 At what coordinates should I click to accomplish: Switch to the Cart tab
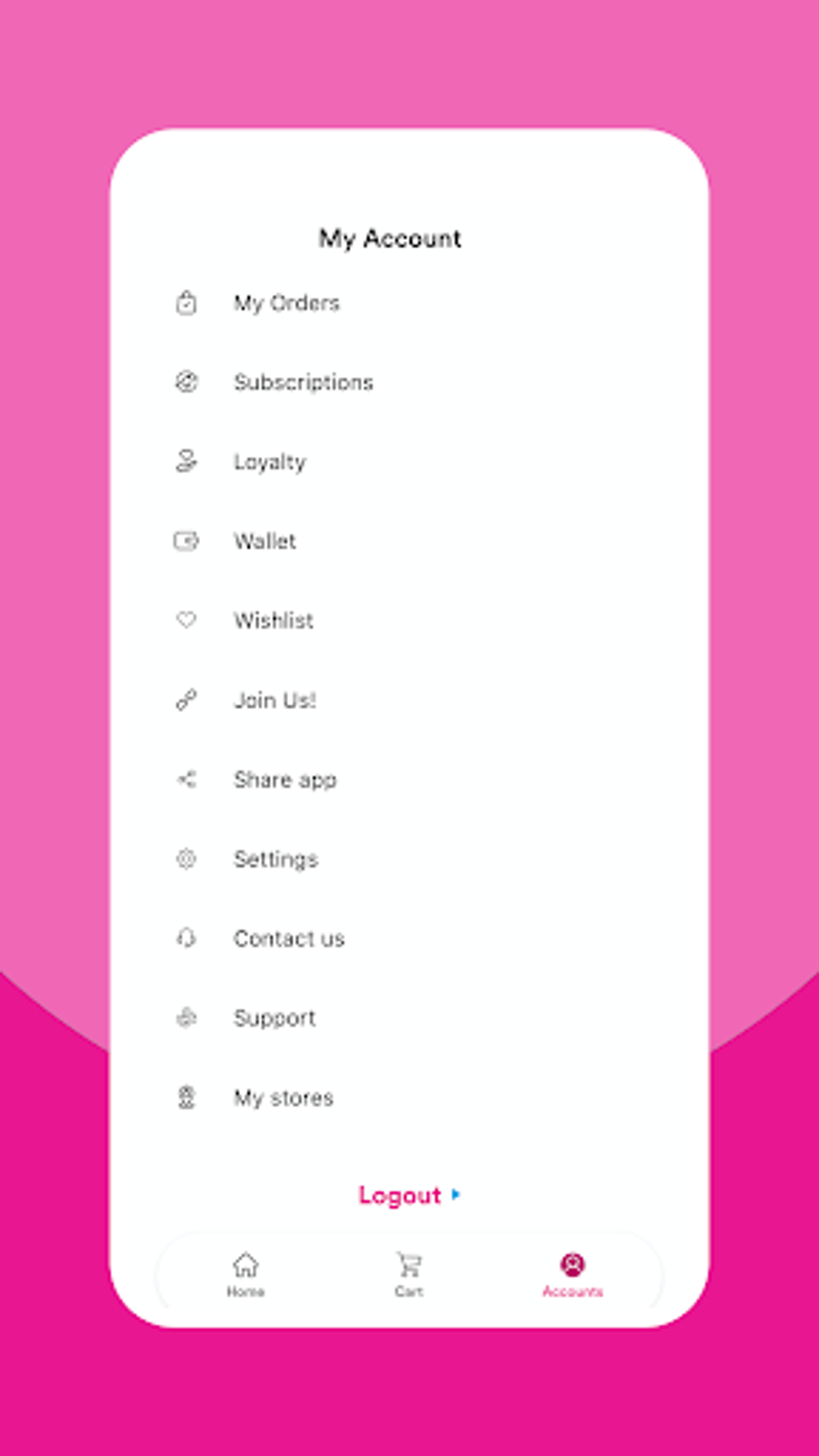coord(409,1275)
